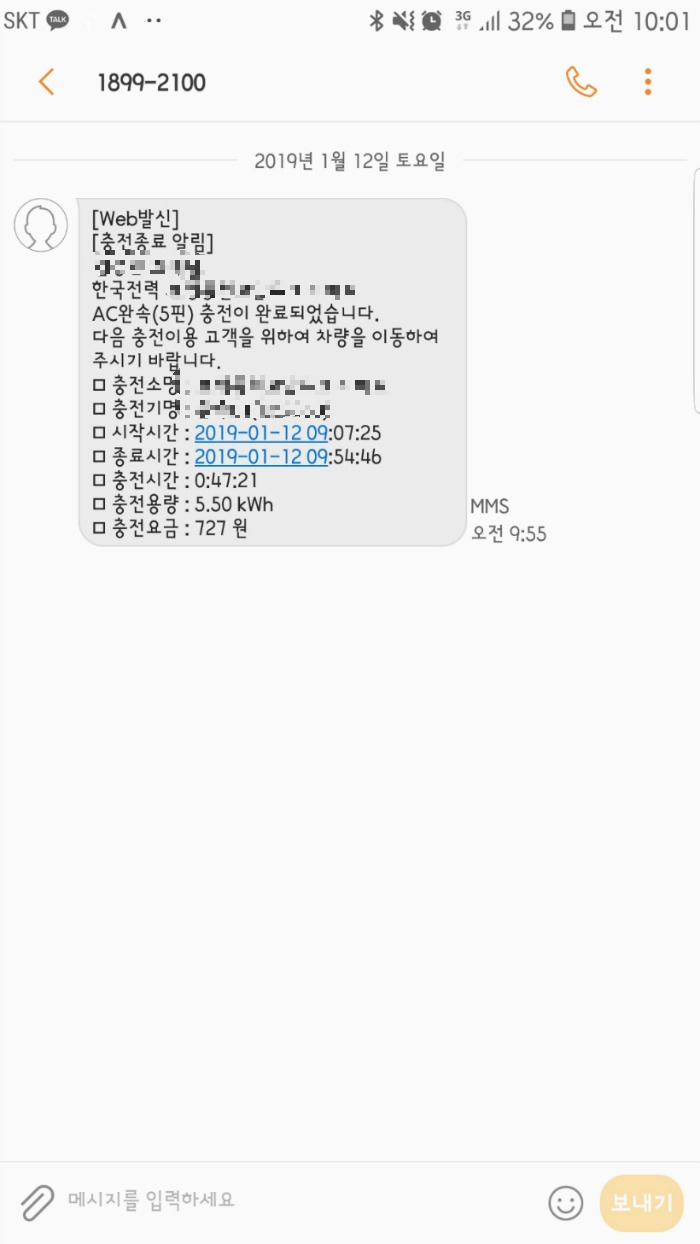Open the emoji picker
This screenshot has width=700, height=1244.
565,1202
